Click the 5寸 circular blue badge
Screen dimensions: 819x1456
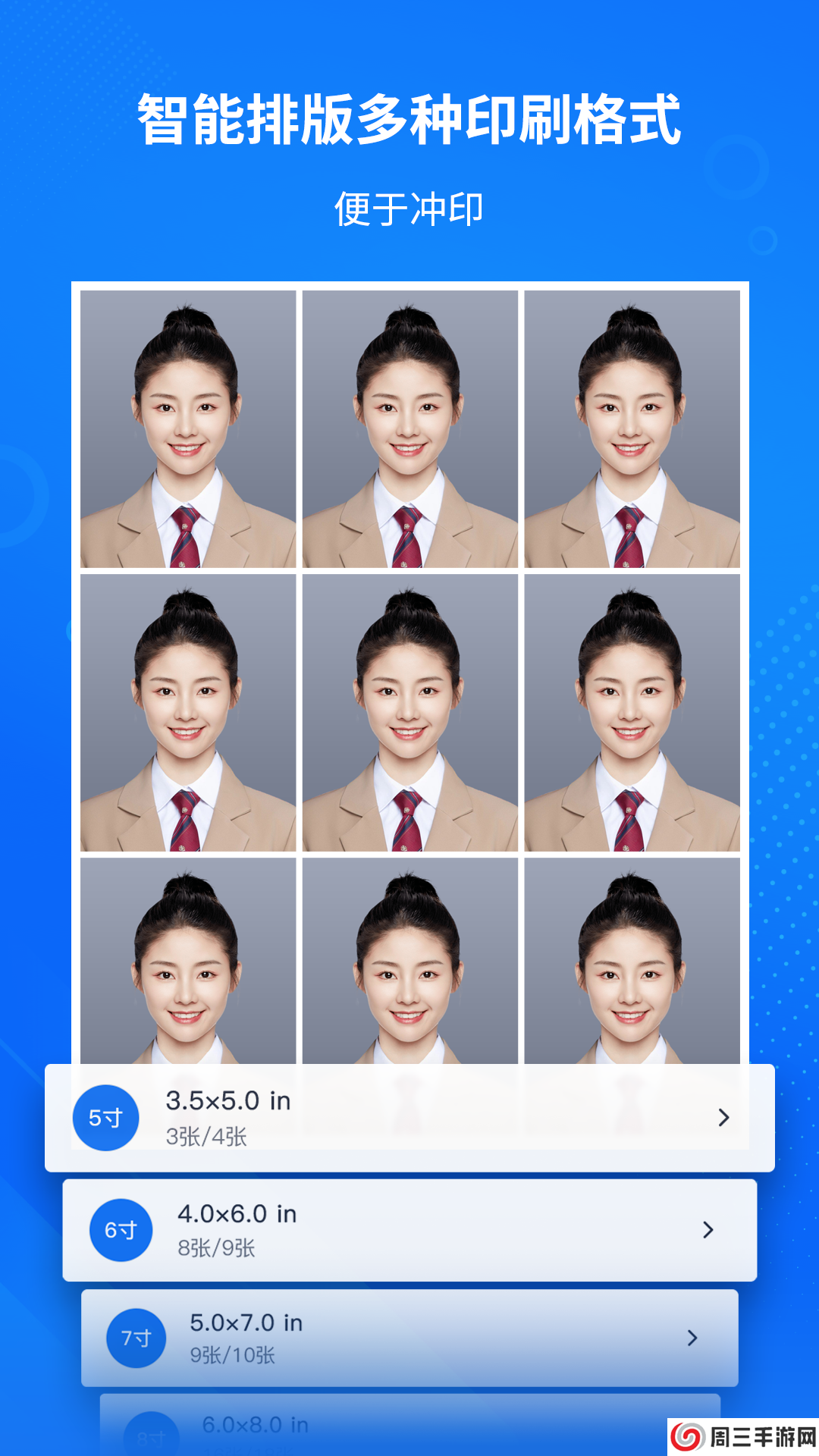tap(105, 1118)
